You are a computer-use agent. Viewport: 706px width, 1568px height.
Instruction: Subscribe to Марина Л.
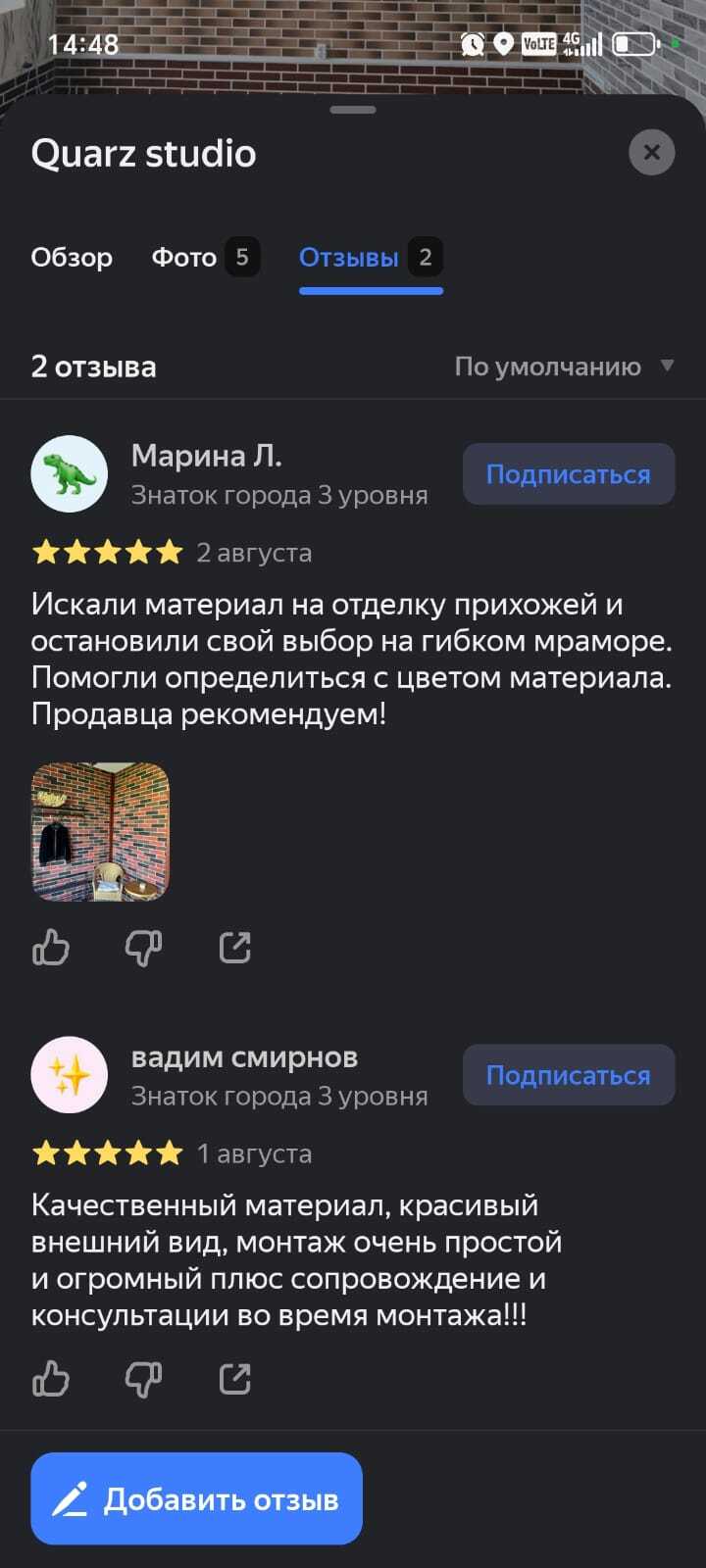[568, 474]
